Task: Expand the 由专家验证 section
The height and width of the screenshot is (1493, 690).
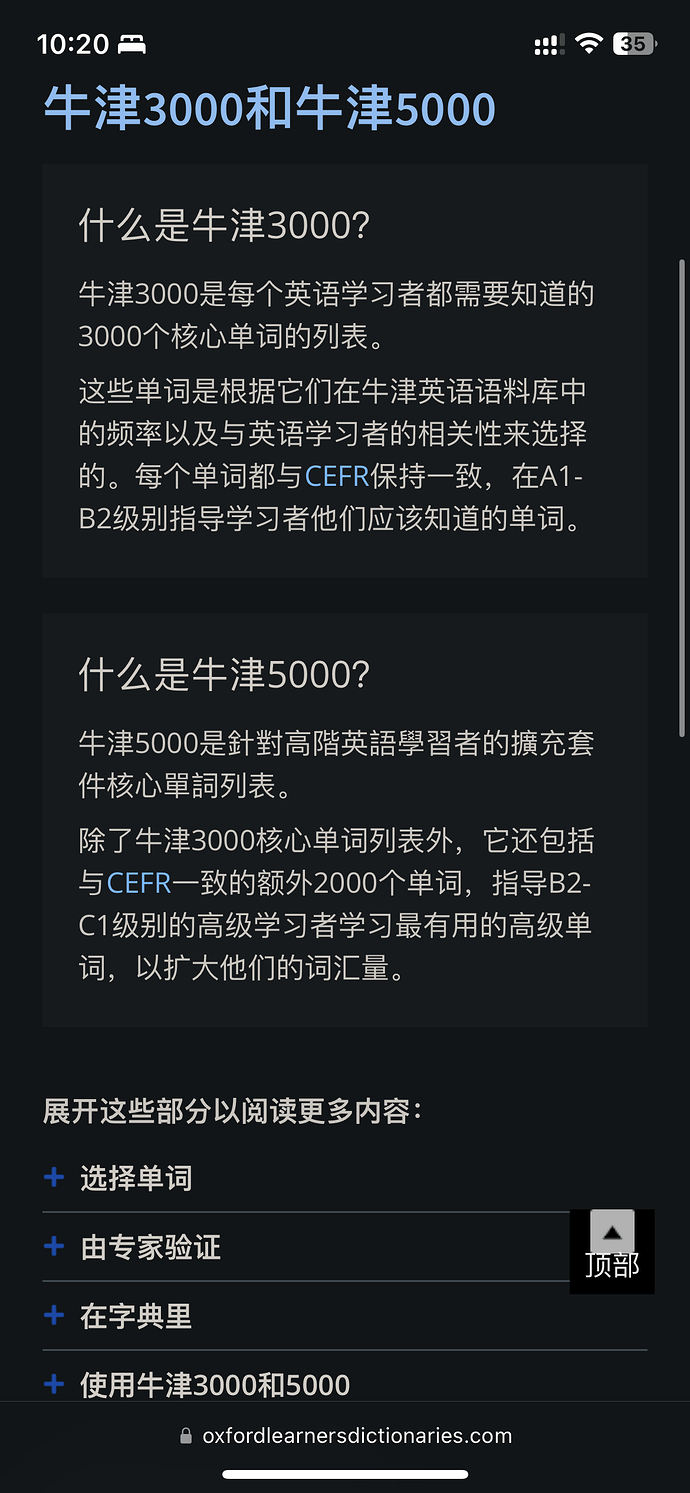Action: [150, 1247]
